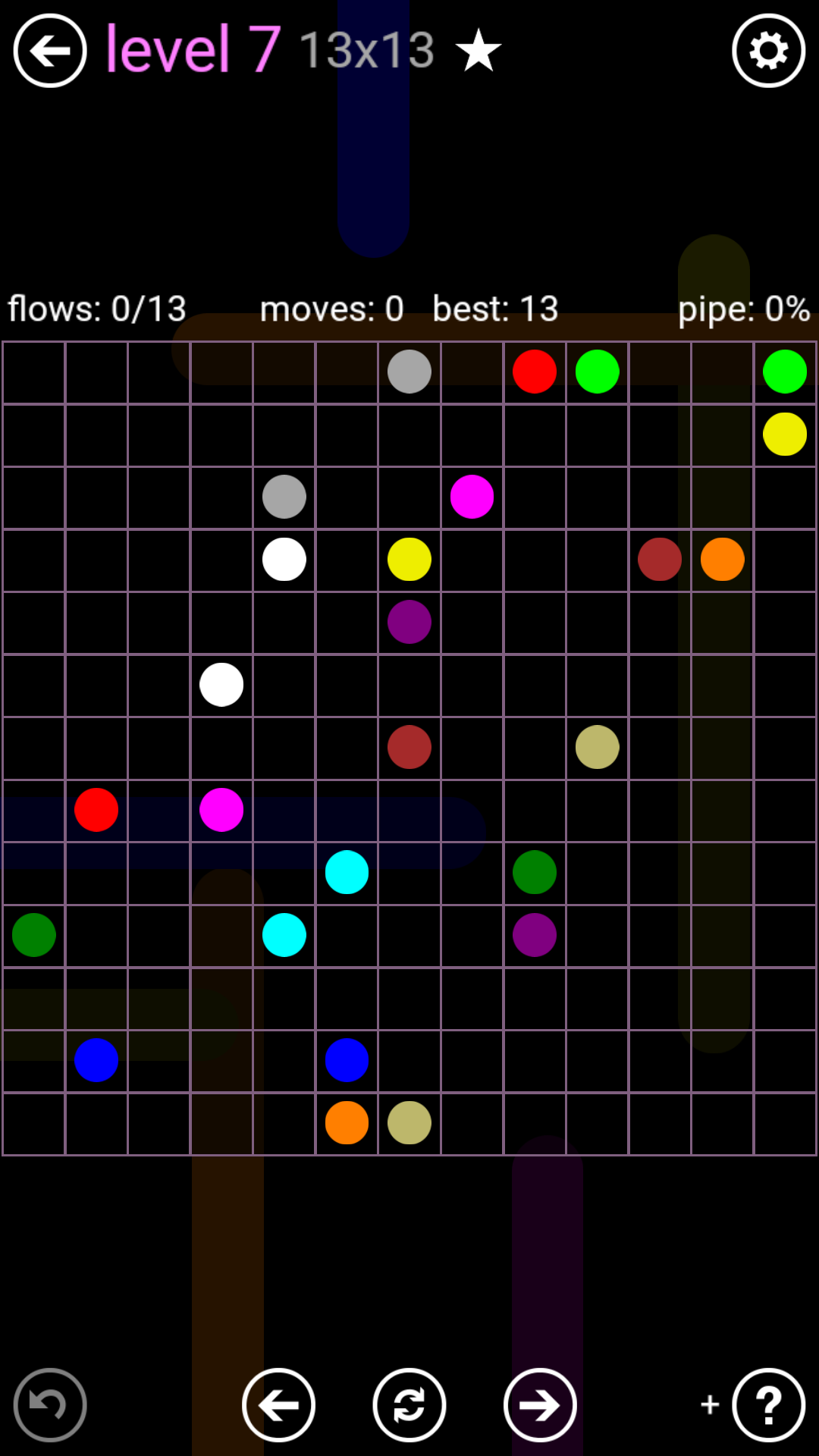
Task: Open the settings gear
Action: (x=768, y=51)
